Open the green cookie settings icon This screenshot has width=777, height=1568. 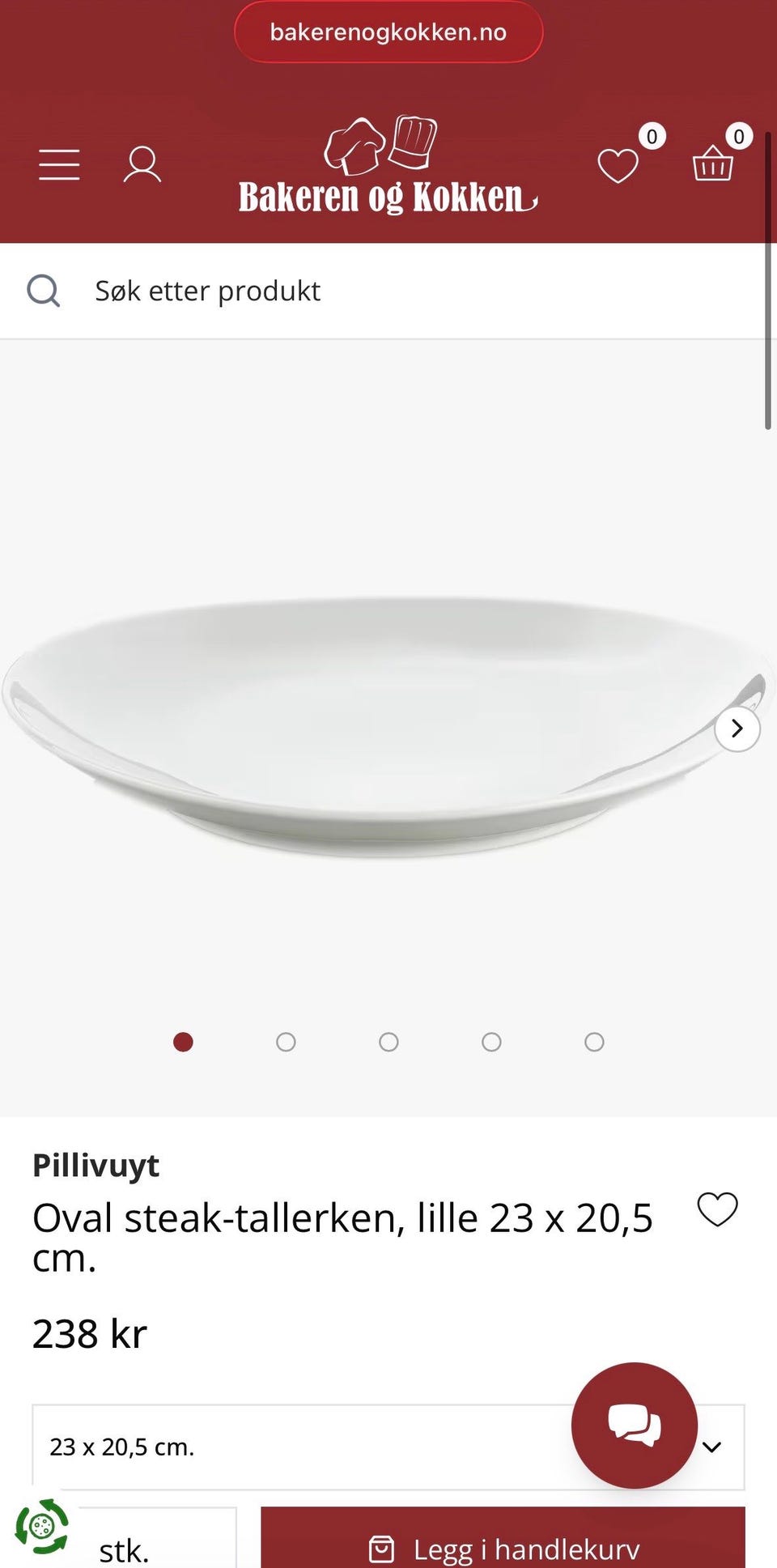coord(41,1527)
